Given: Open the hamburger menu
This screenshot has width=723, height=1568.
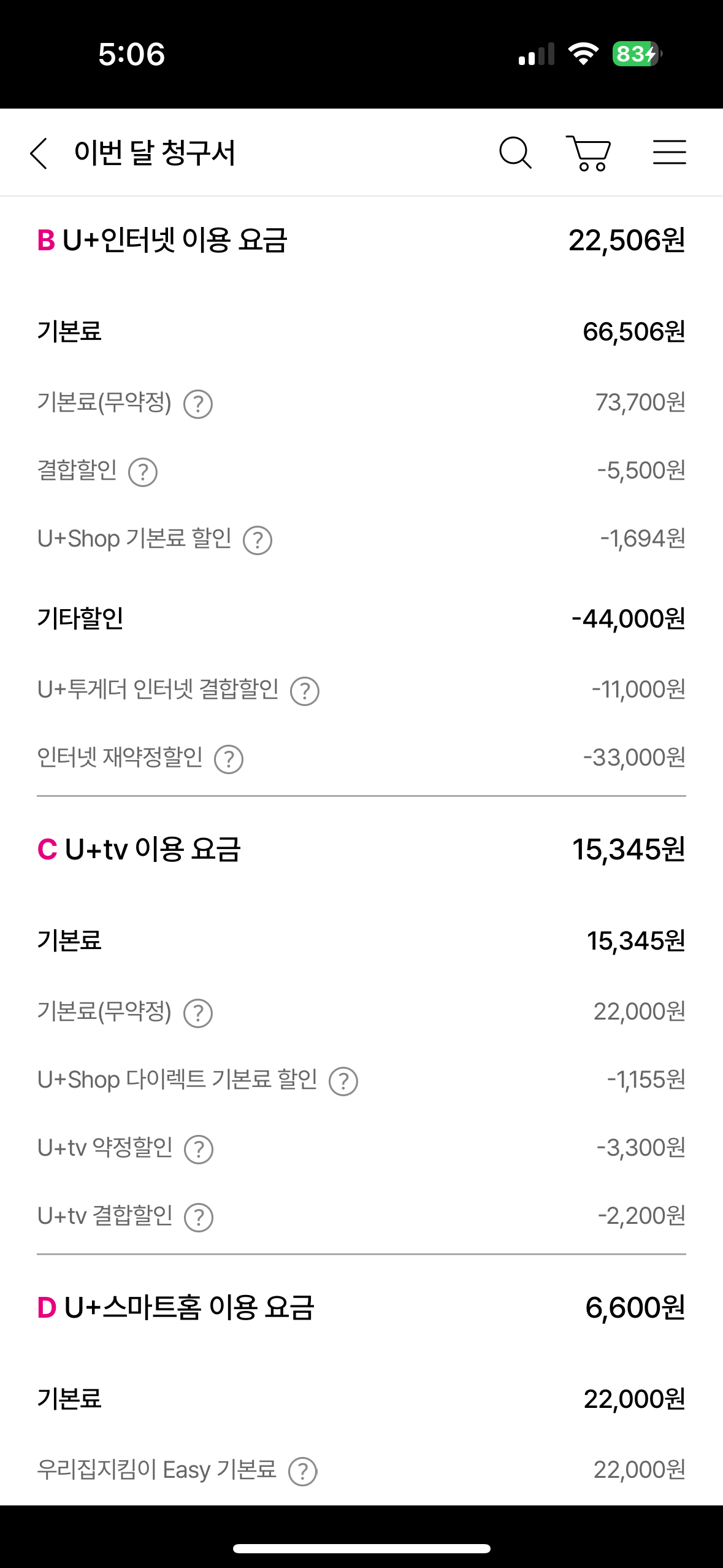Looking at the screenshot, I should pyautogui.click(x=669, y=152).
